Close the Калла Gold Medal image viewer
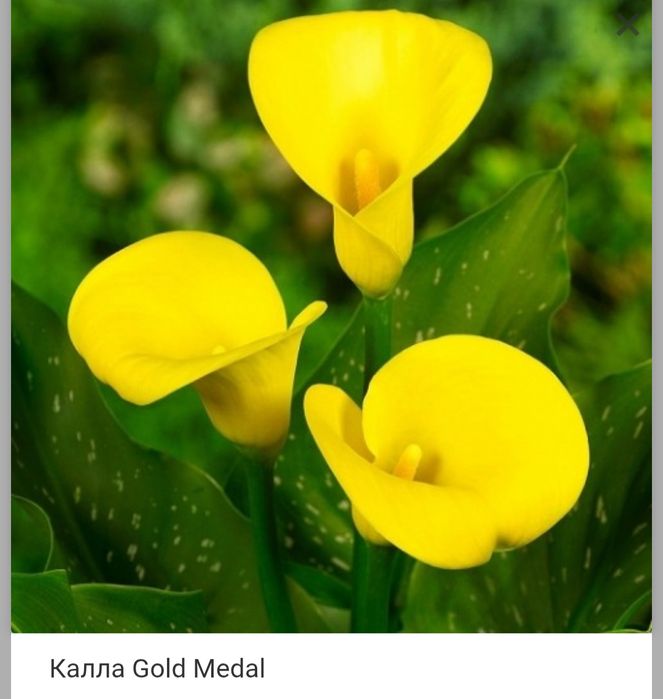 click(627, 25)
